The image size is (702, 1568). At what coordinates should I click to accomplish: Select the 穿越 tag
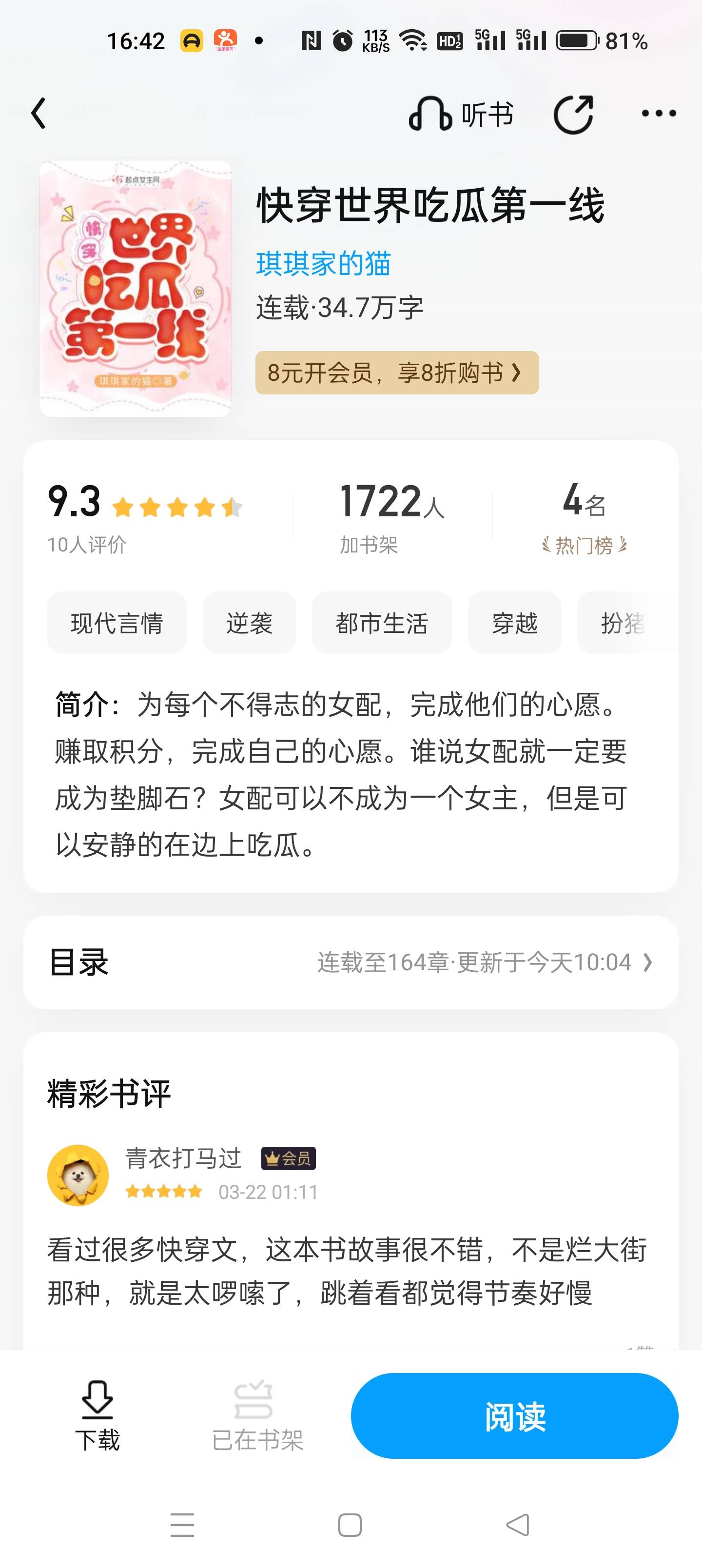tap(514, 623)
